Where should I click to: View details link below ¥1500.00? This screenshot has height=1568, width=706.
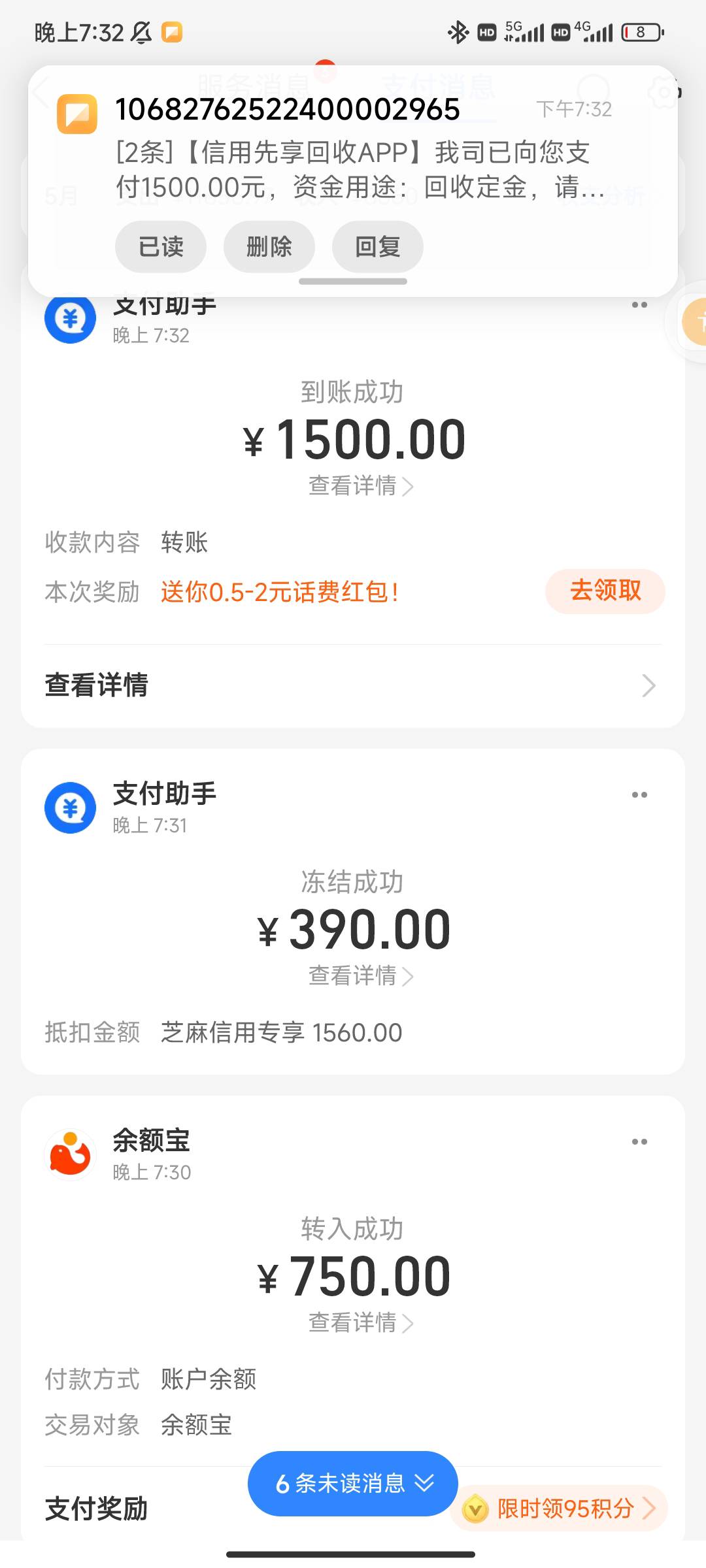coord(361,486)
